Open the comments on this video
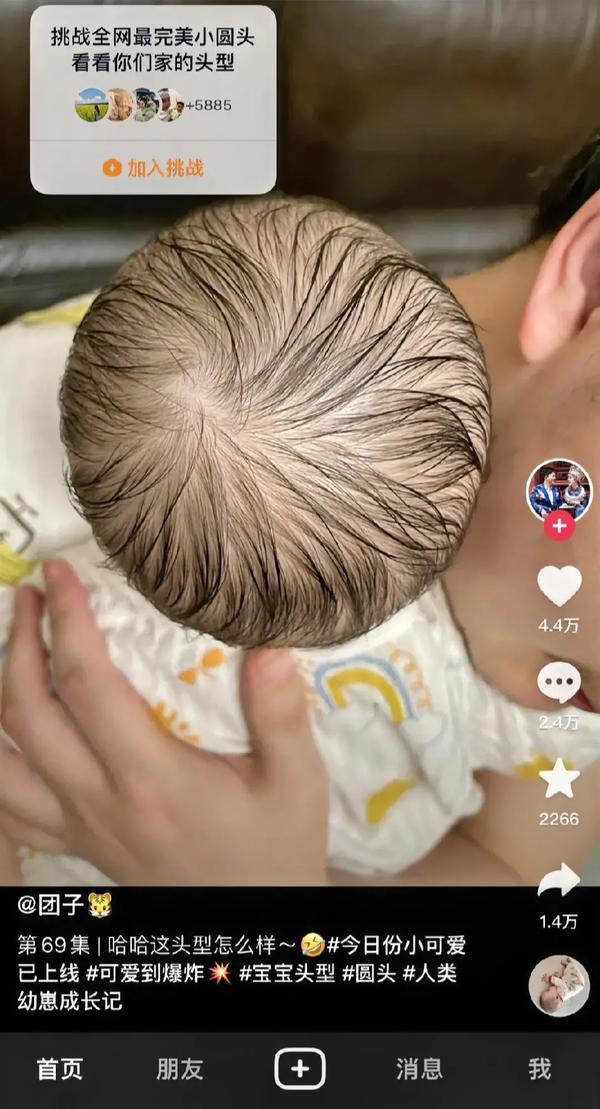The width and height of the screenshot is (600, 1109). [x=559, y=683]
